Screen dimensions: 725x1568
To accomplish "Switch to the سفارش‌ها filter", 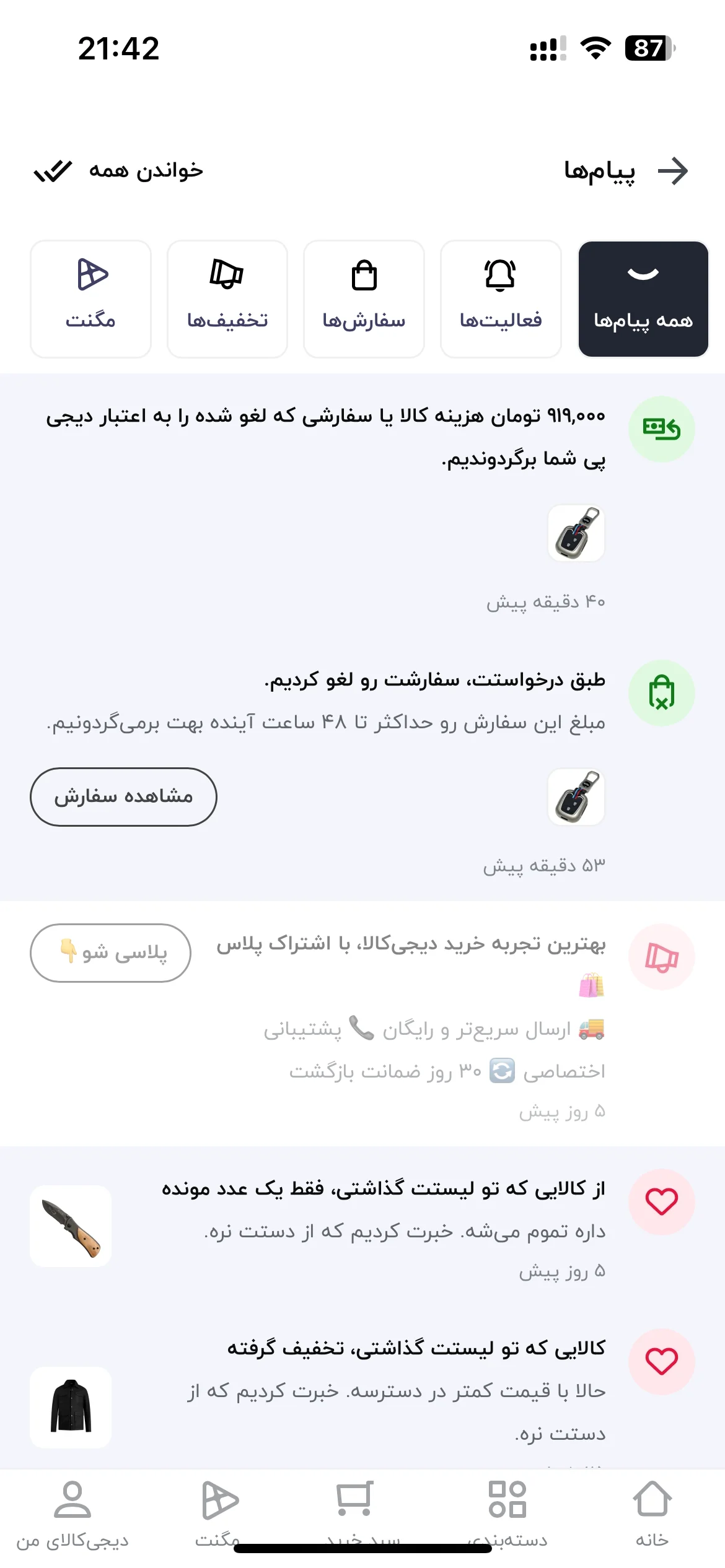I will click(x=364, y=299).
